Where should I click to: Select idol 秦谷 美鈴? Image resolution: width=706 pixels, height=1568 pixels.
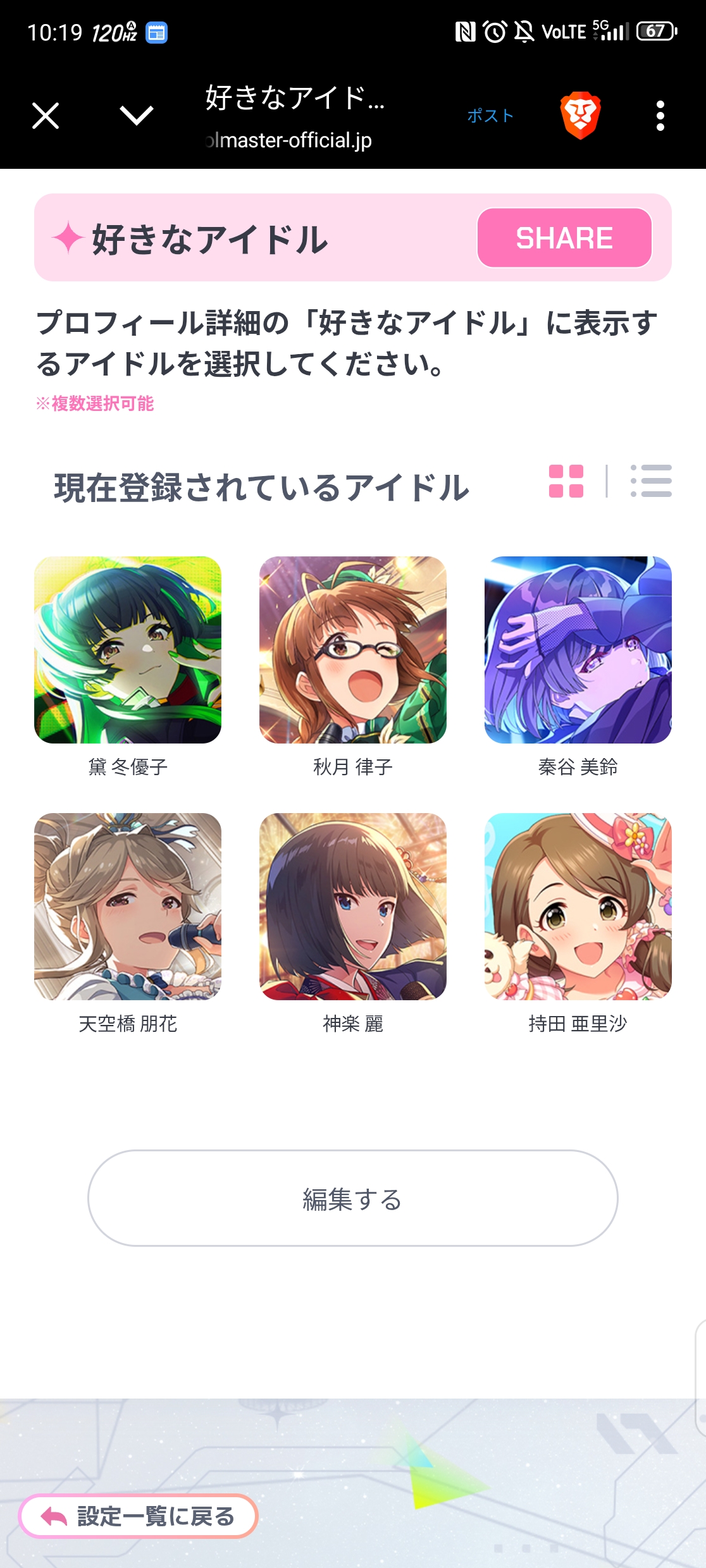578,650
